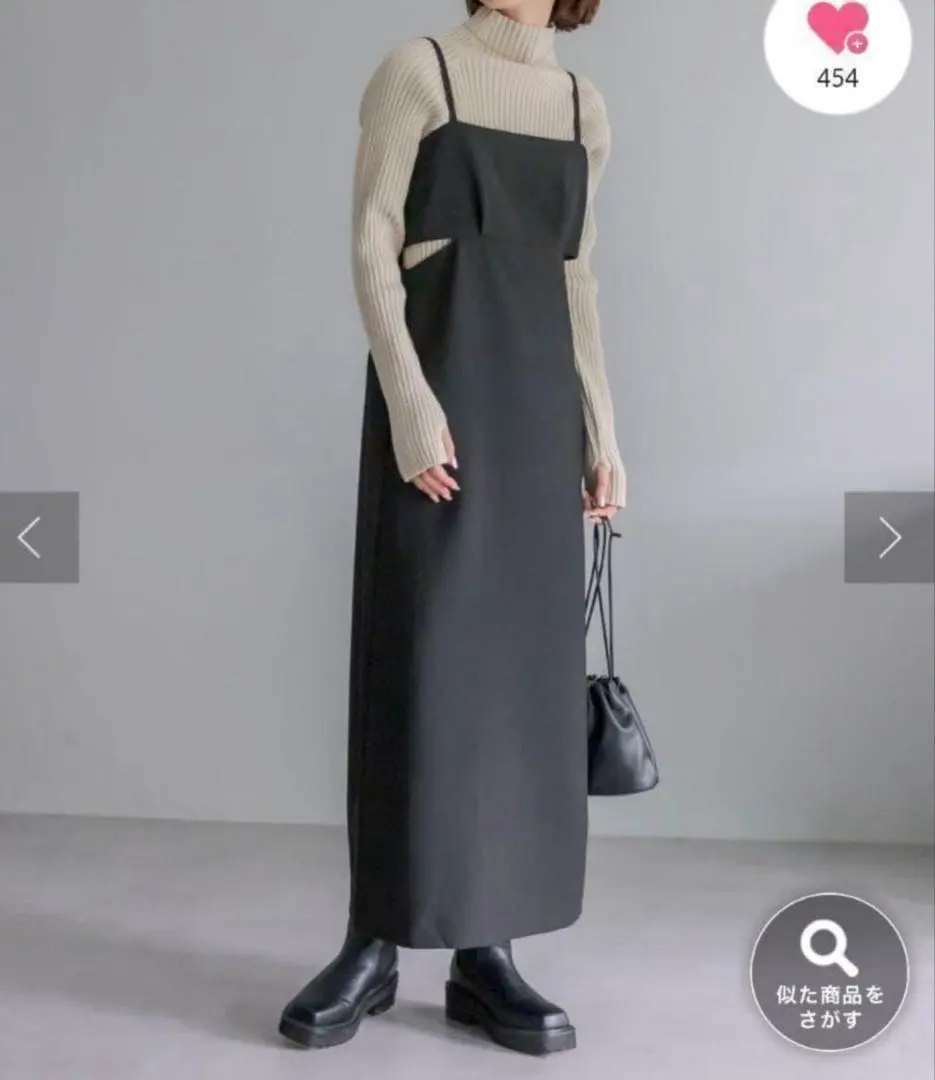This screenshot has height=1080, width=935.
Task: Show the next product image
Action: coord(889,538)
